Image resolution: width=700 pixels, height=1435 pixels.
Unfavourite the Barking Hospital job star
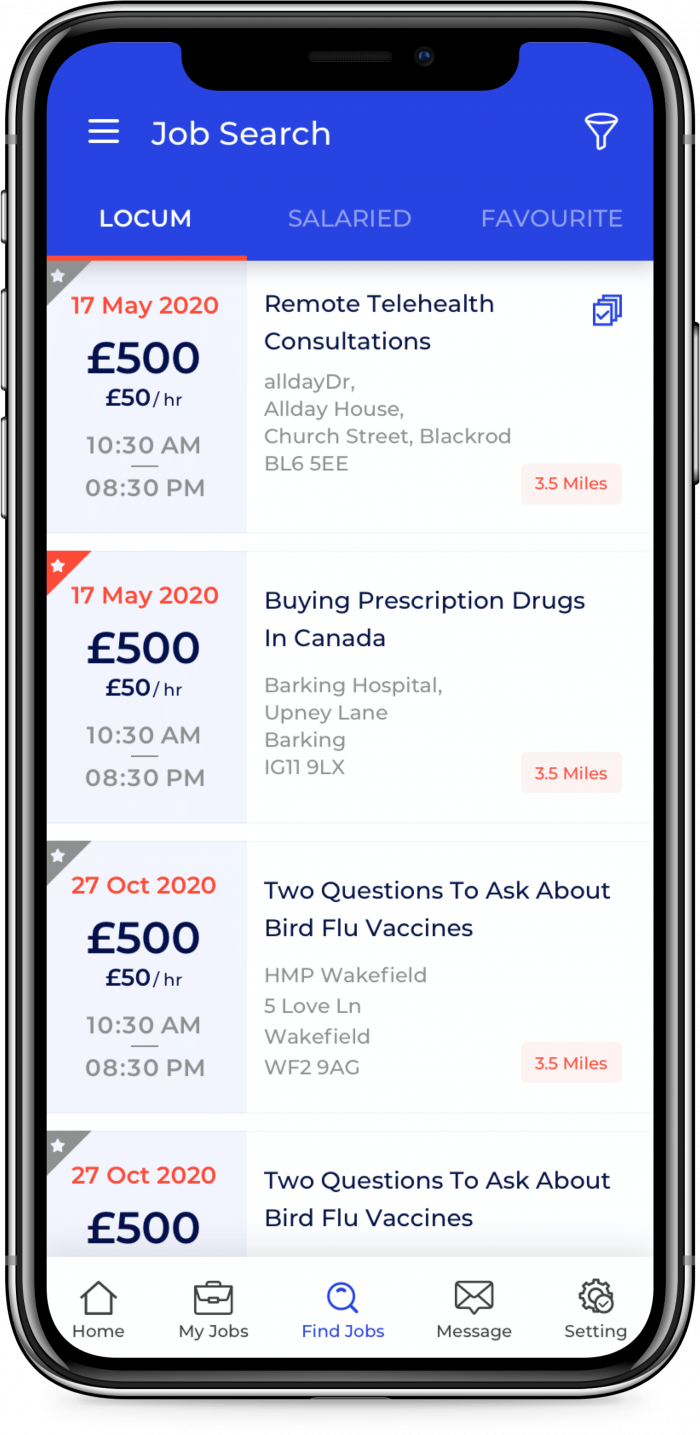[59, 566]
